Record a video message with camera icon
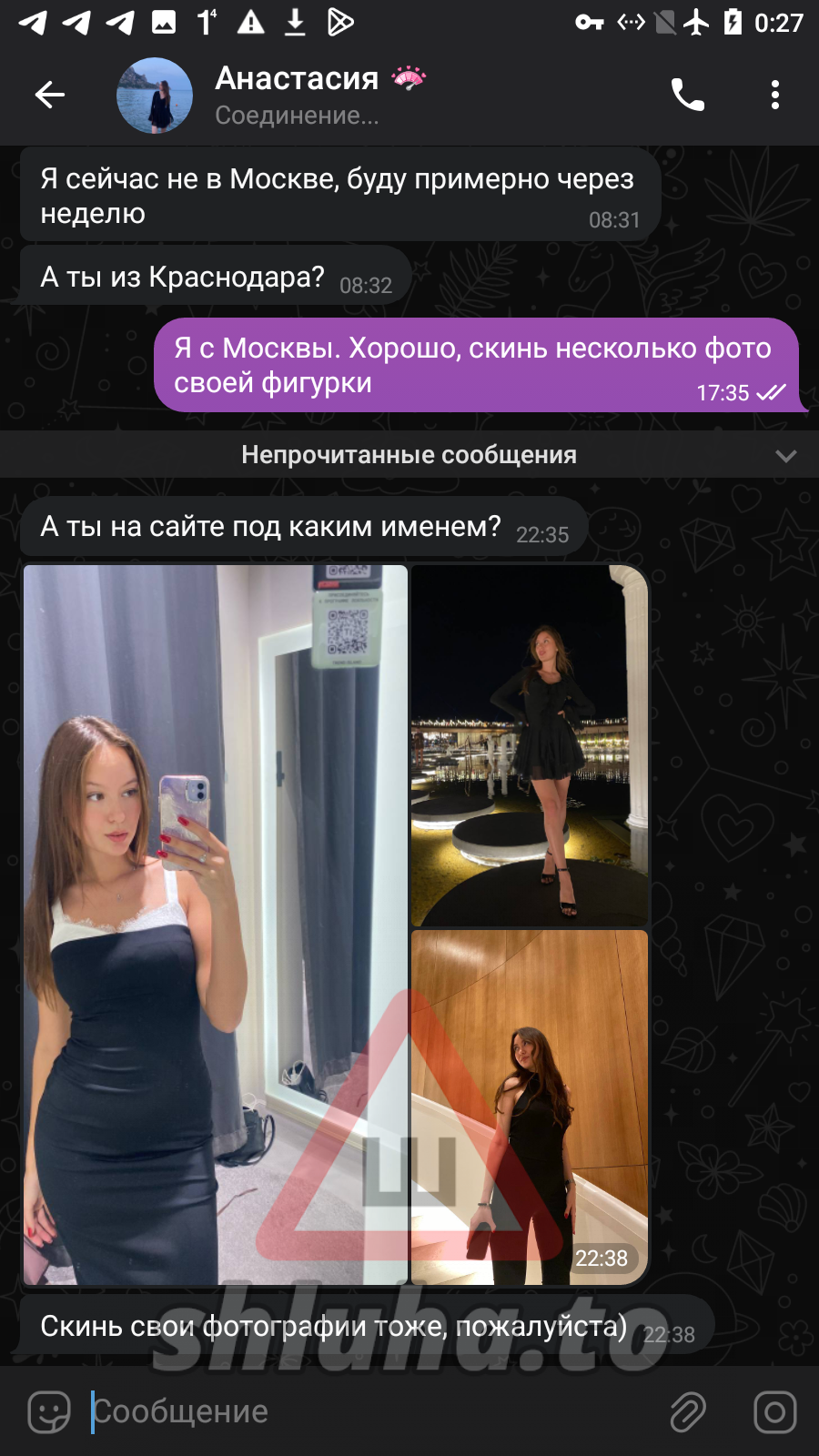Image resolution: width=819 pixels, height=1456 pixels. coord(774,1412)
